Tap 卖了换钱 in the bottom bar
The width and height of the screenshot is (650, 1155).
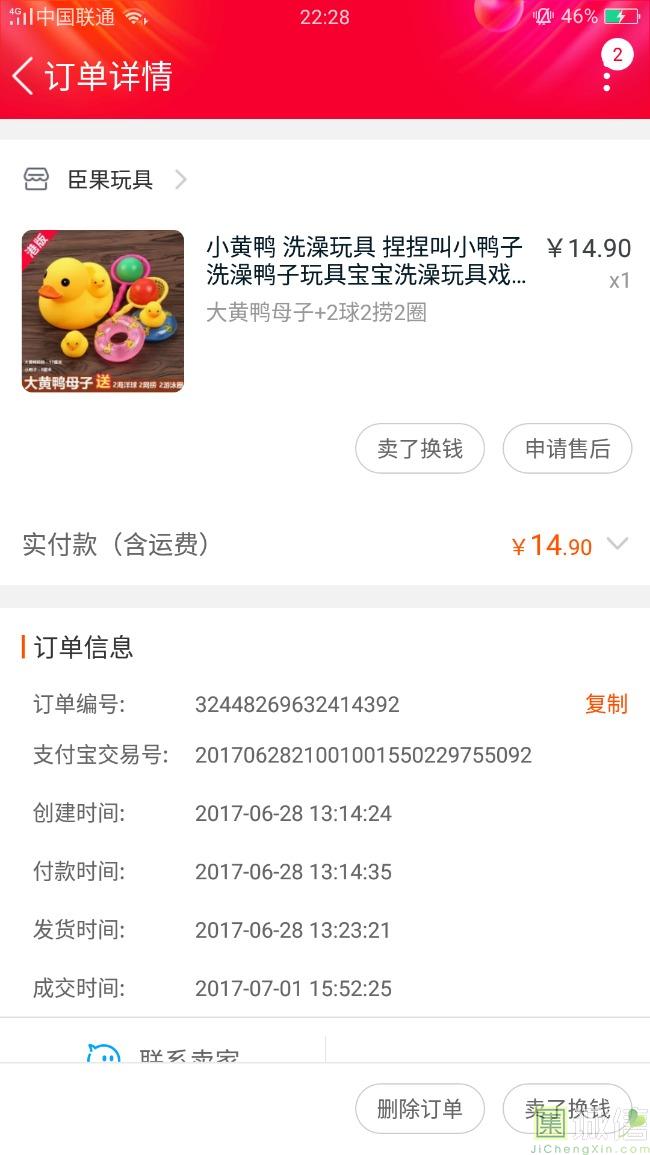(567, 1109)
